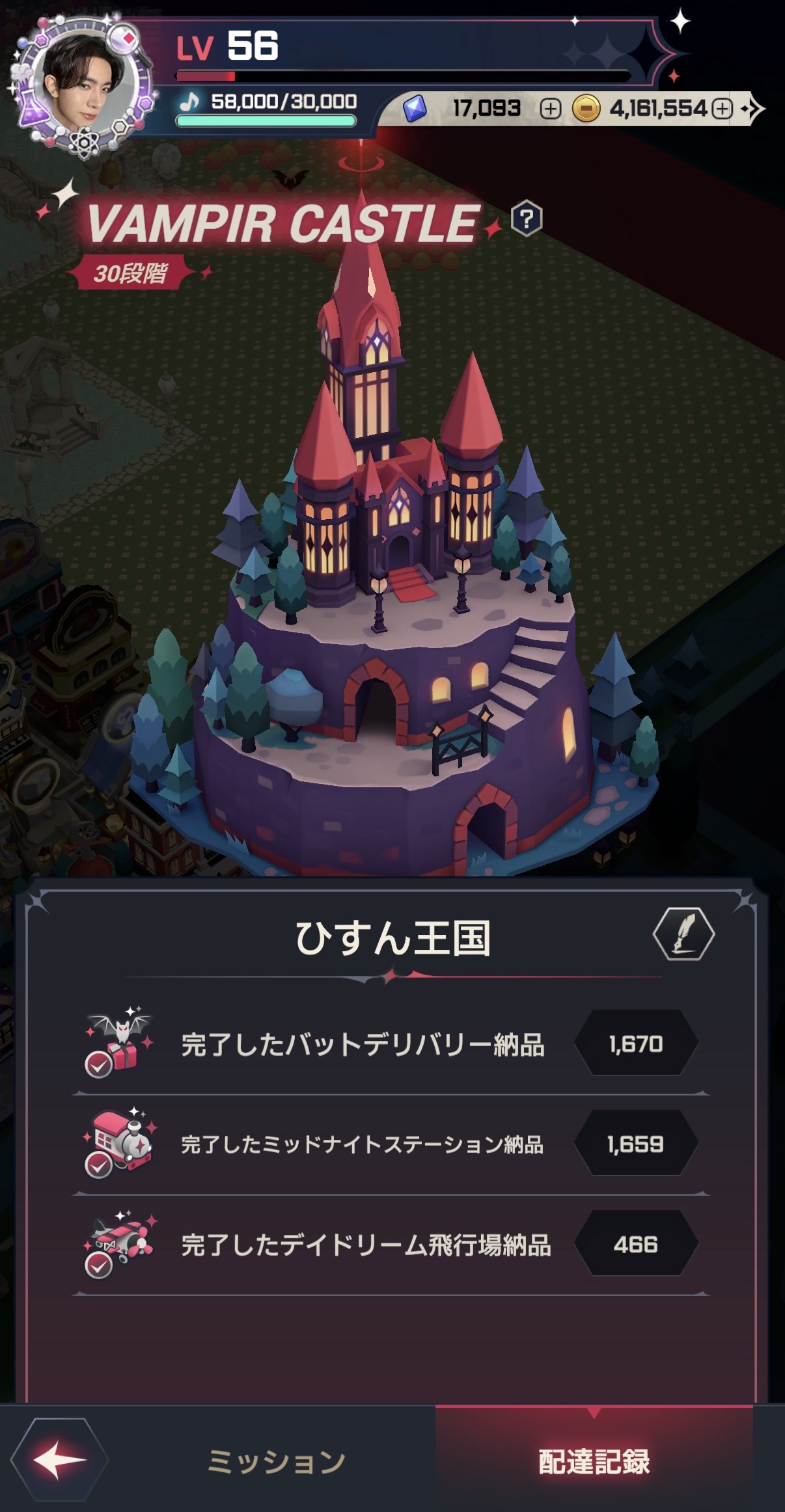Switch to the 配達記録 tab

594,1461
